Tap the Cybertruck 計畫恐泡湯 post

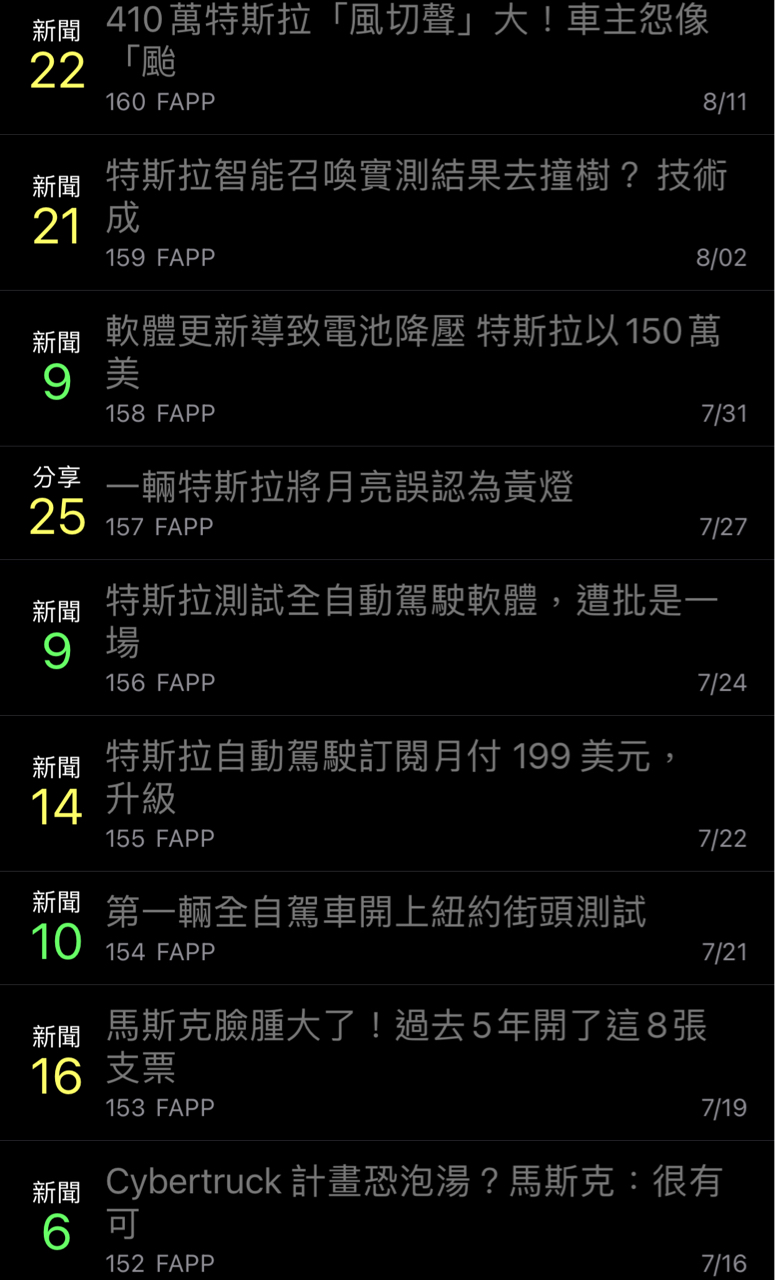coord(413,1202)
